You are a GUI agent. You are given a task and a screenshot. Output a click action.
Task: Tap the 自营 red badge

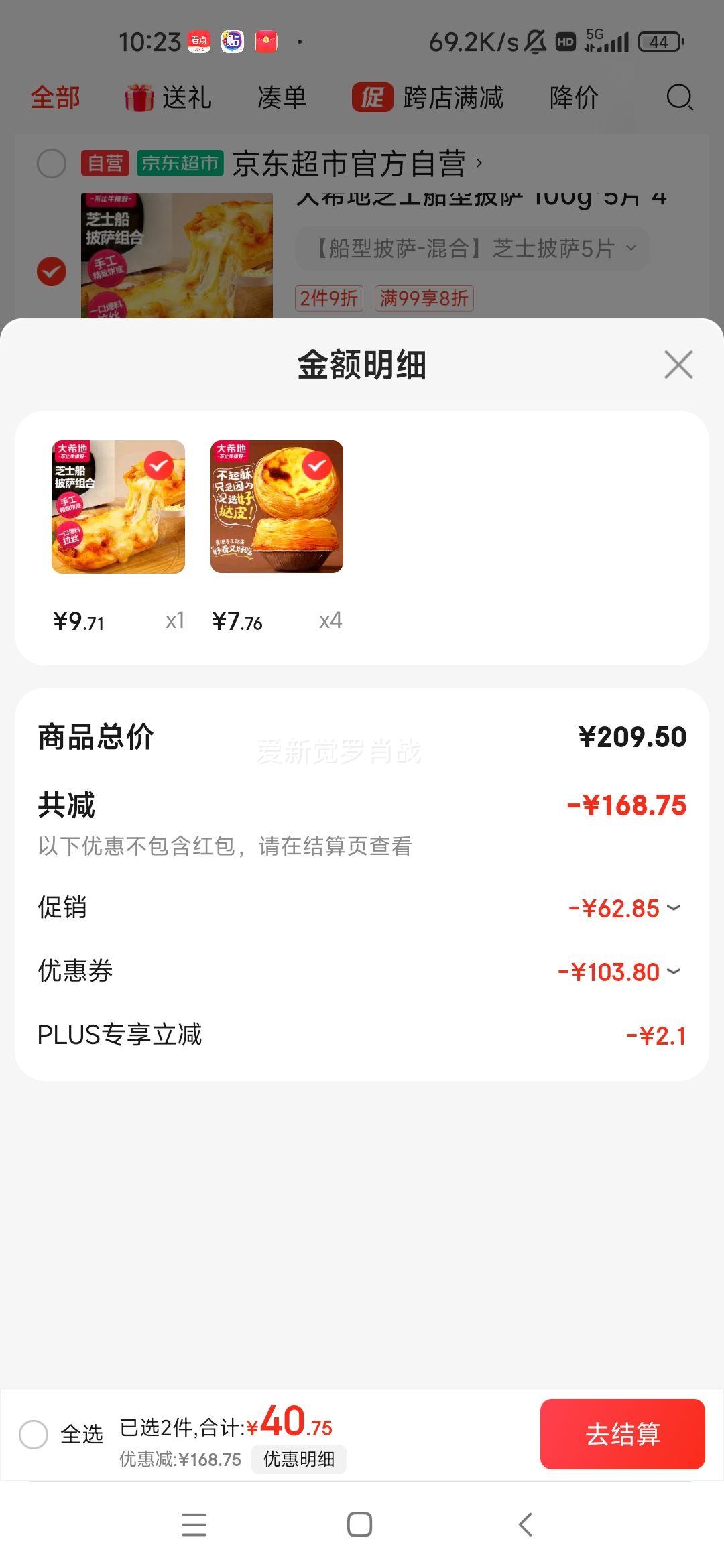pos(104,162)
